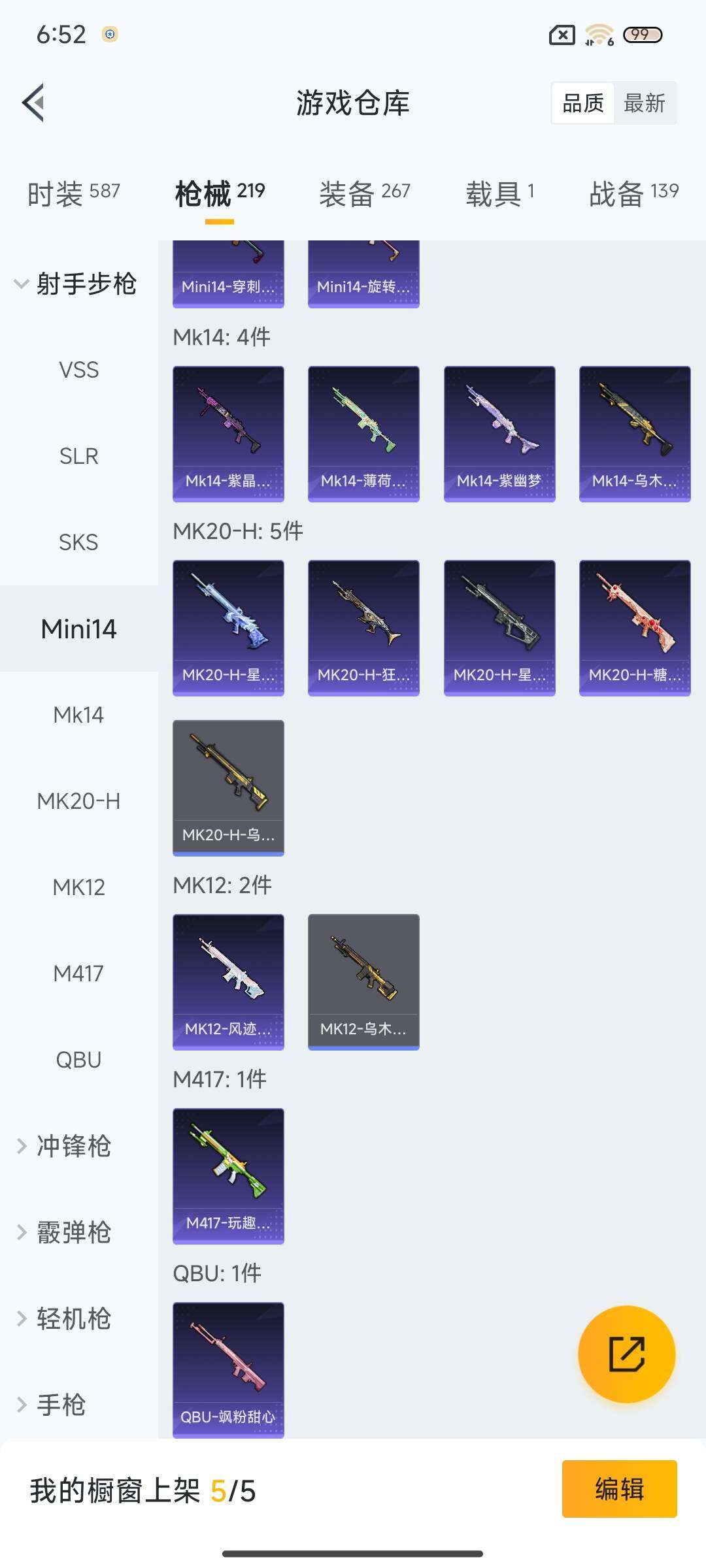Open the MK20-H-乌 gold skin tile
Screen dimensions: 706x1568
(228, 788)
